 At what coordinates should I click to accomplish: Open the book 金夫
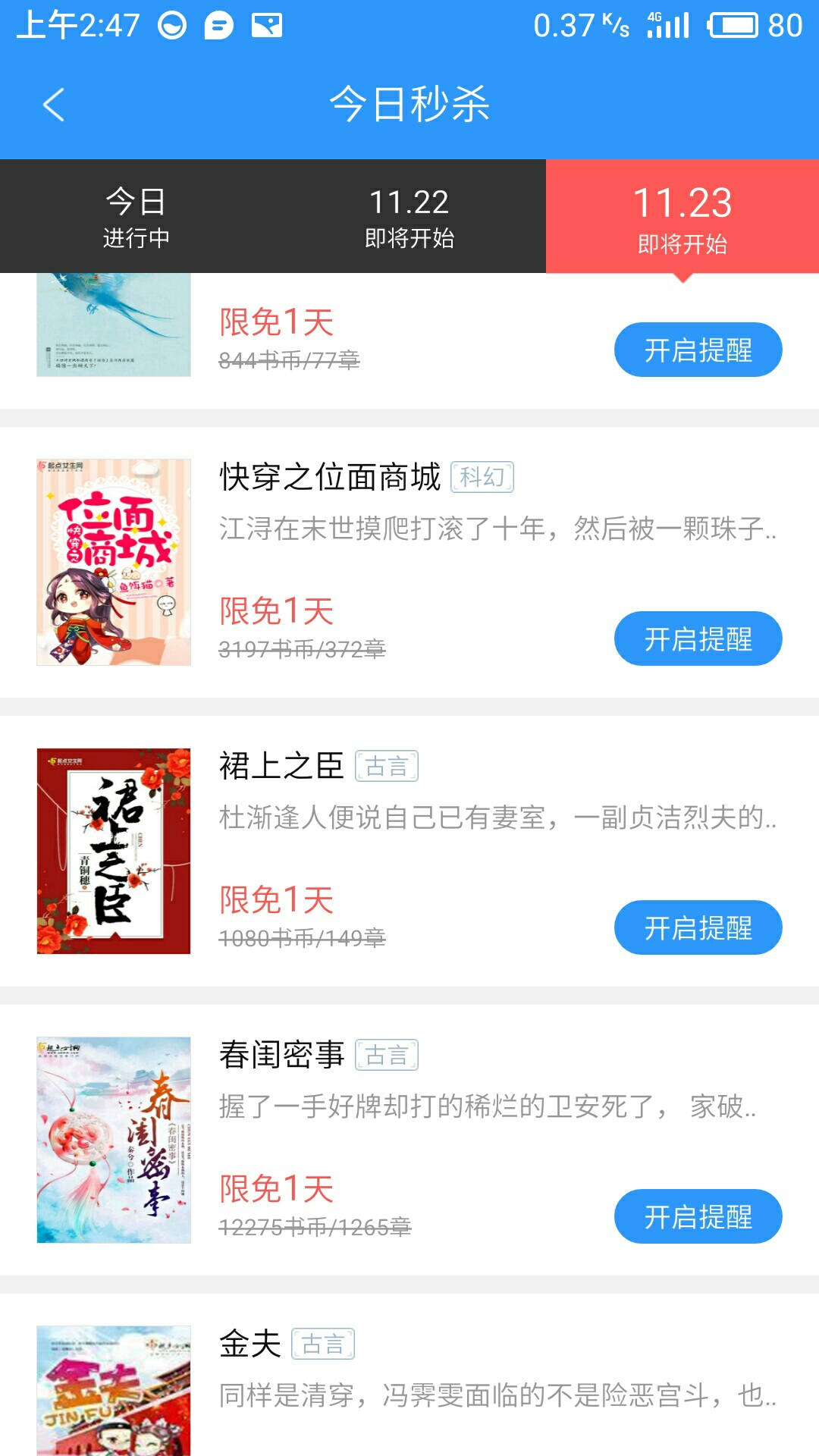click(249, 1345)
